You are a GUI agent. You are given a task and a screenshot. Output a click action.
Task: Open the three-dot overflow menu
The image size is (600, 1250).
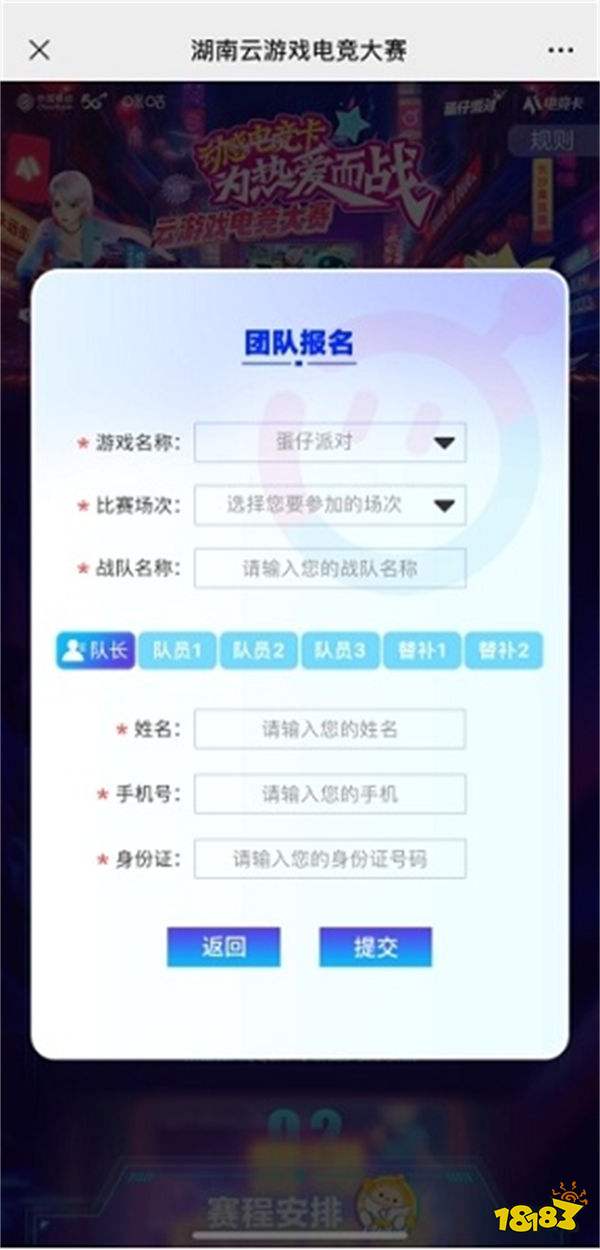tap(561, 50)
